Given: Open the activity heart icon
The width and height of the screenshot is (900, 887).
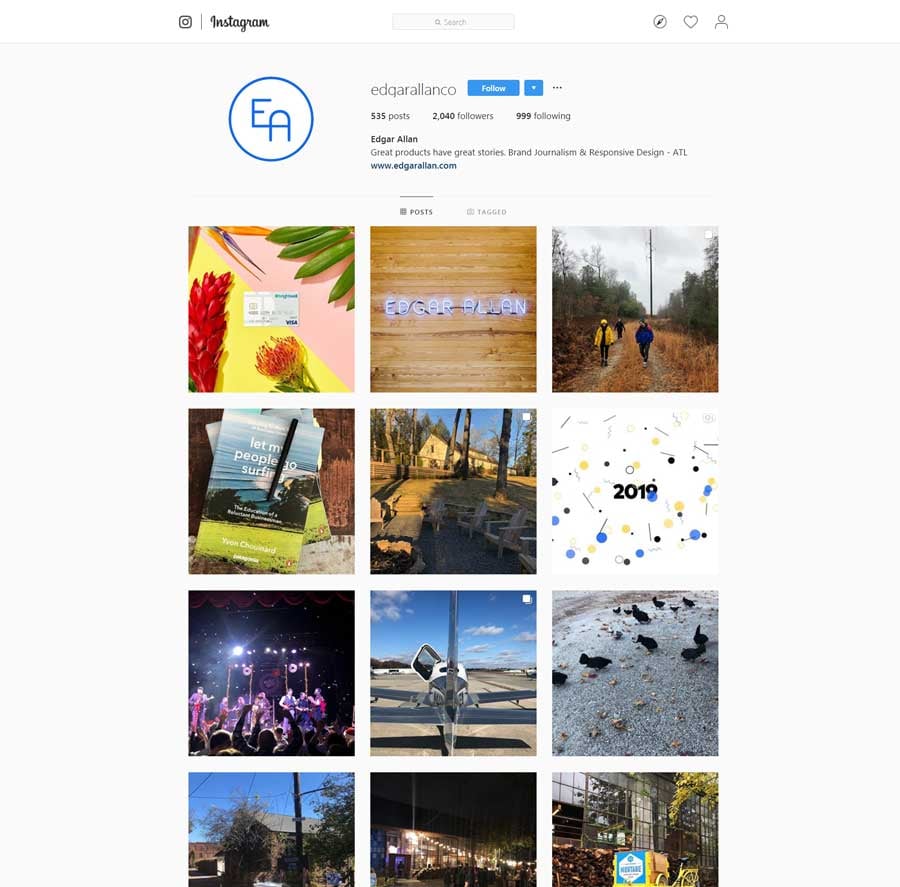Looking at the screenshot, I should tap(690, 22).
